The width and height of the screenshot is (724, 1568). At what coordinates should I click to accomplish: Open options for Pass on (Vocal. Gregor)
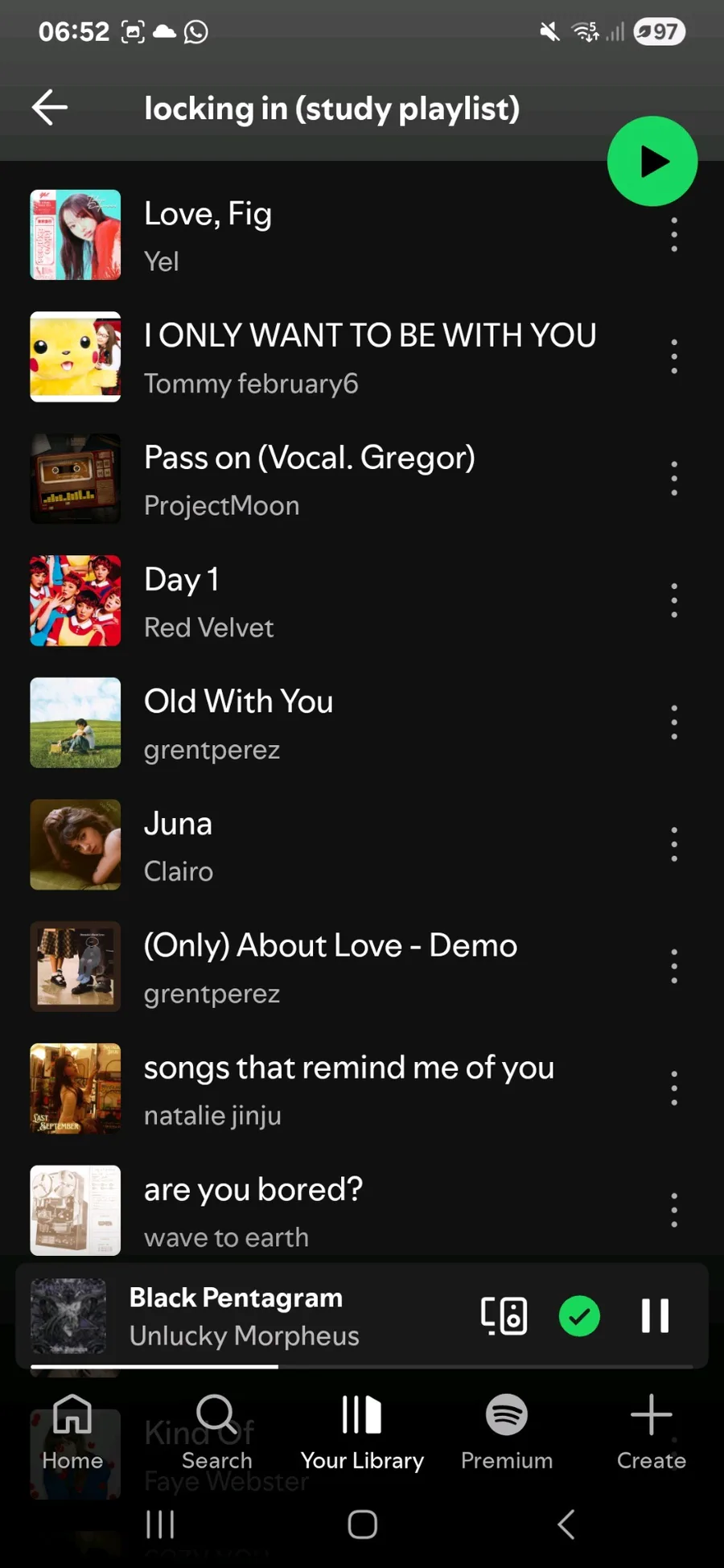tap(674, 479)
